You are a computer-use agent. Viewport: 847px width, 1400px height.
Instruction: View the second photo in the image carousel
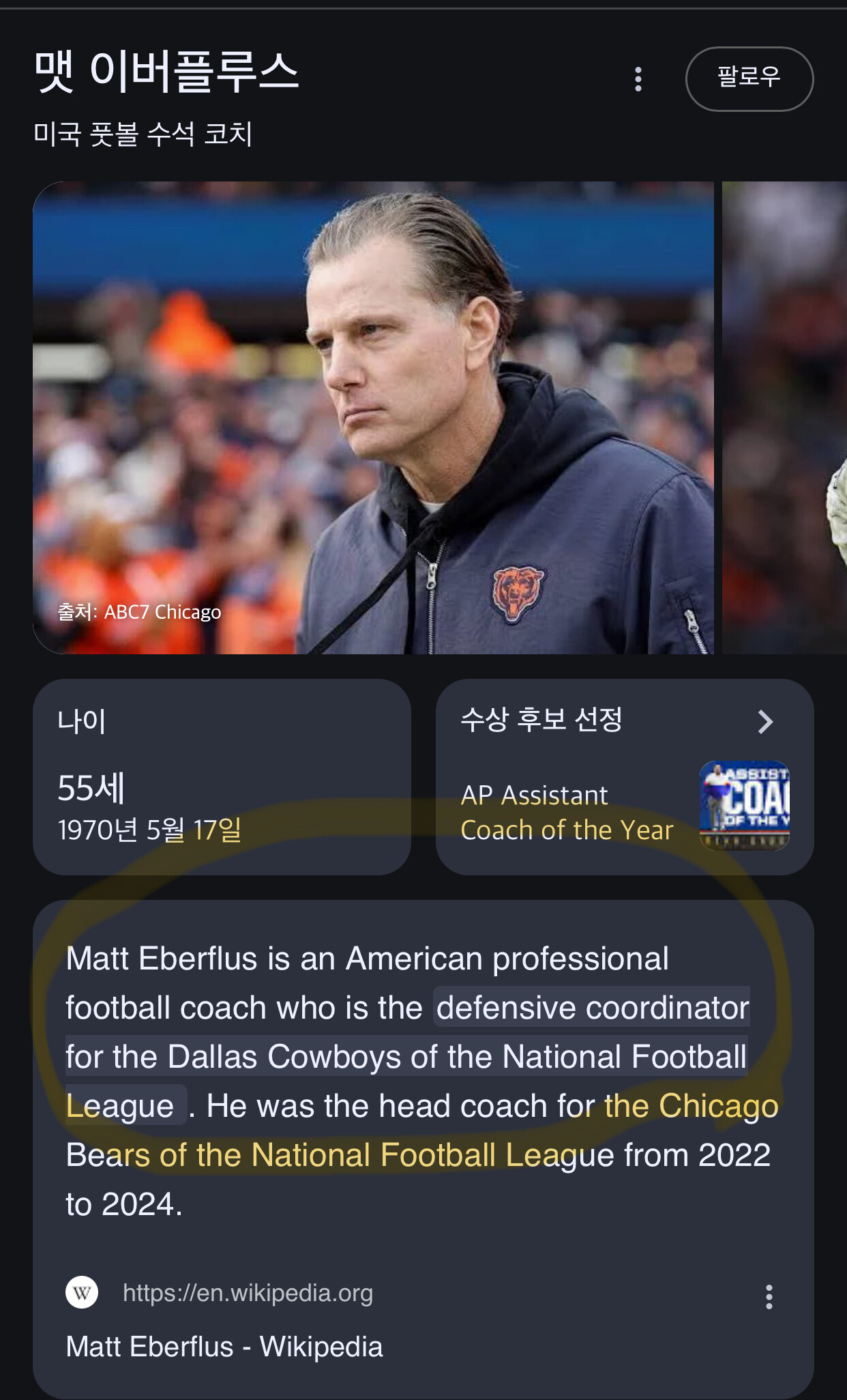click(785, 418)
